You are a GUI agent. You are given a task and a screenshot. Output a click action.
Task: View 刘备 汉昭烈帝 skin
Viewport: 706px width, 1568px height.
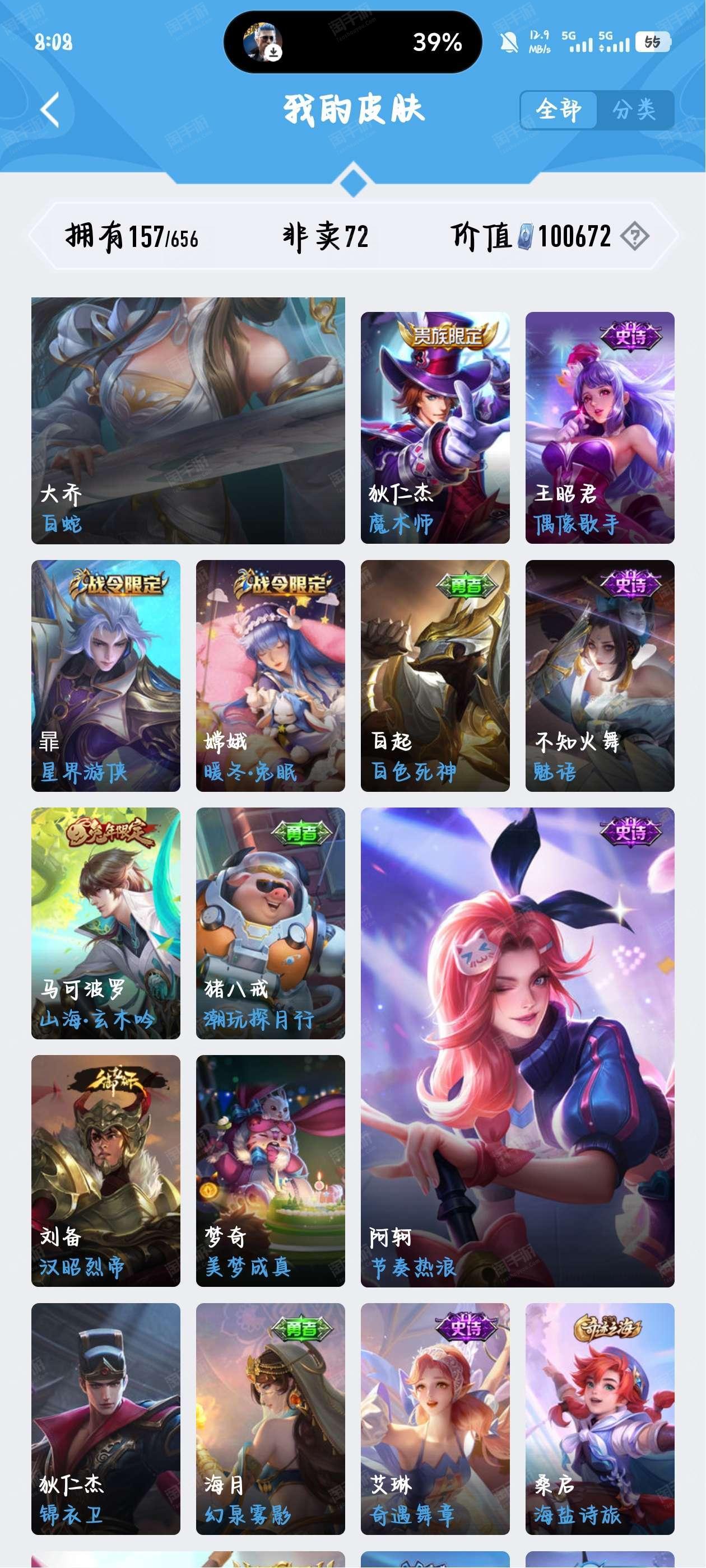point(106,1171)
